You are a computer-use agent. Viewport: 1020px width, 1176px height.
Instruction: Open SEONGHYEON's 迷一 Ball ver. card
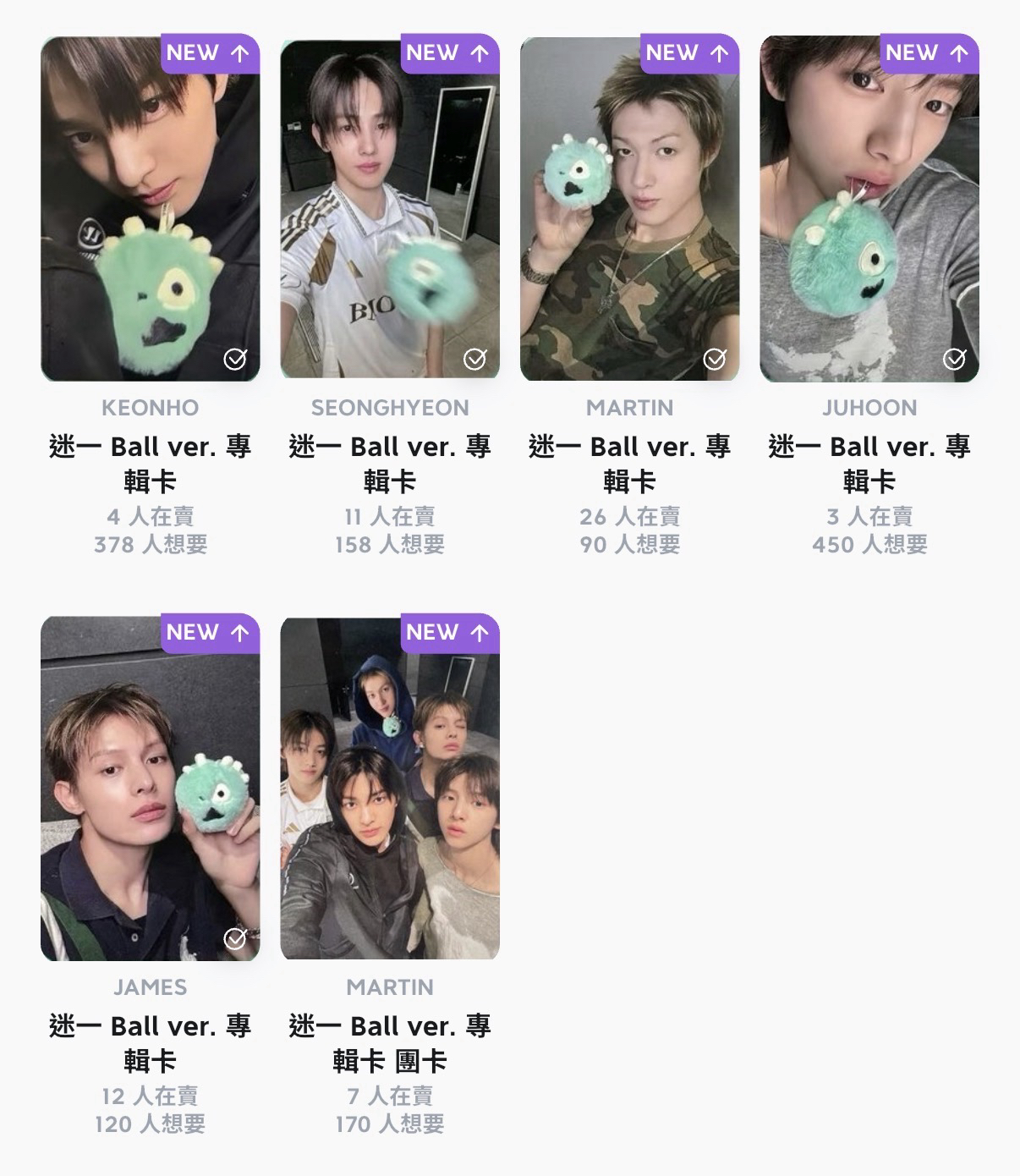pyautogui.click(x=389, y=207)
